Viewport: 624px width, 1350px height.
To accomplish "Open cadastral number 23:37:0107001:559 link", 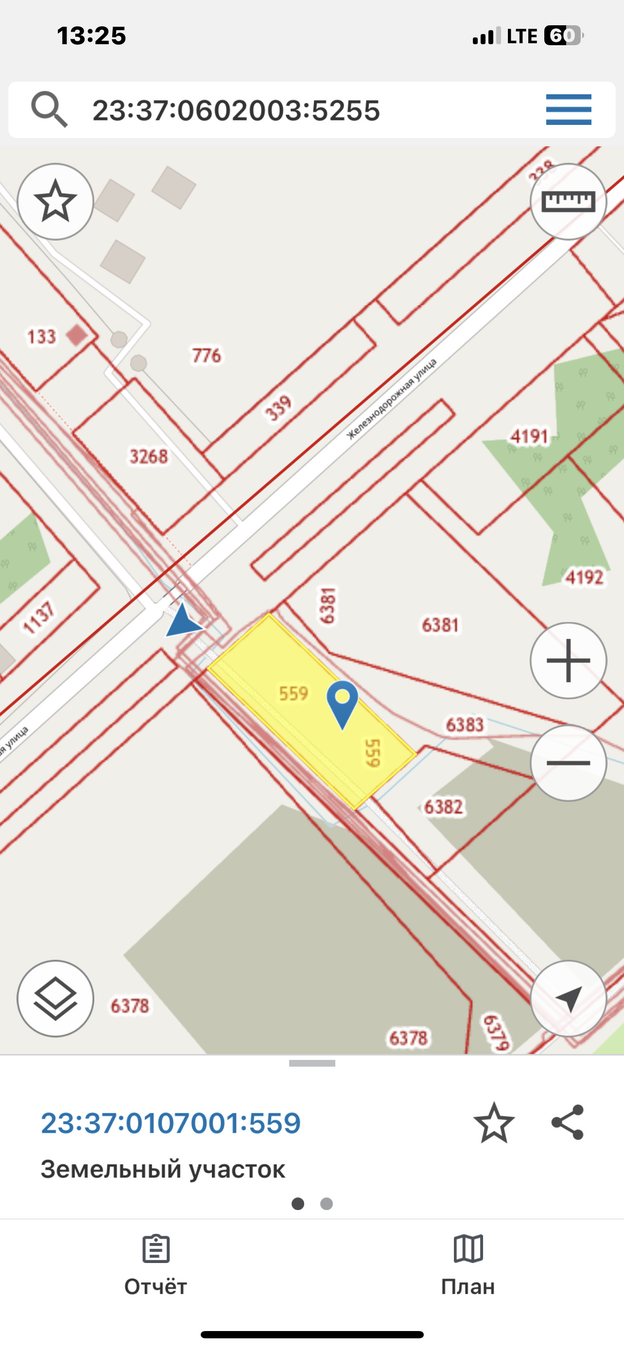I will pyautogui.click(x=171, y=1123).
